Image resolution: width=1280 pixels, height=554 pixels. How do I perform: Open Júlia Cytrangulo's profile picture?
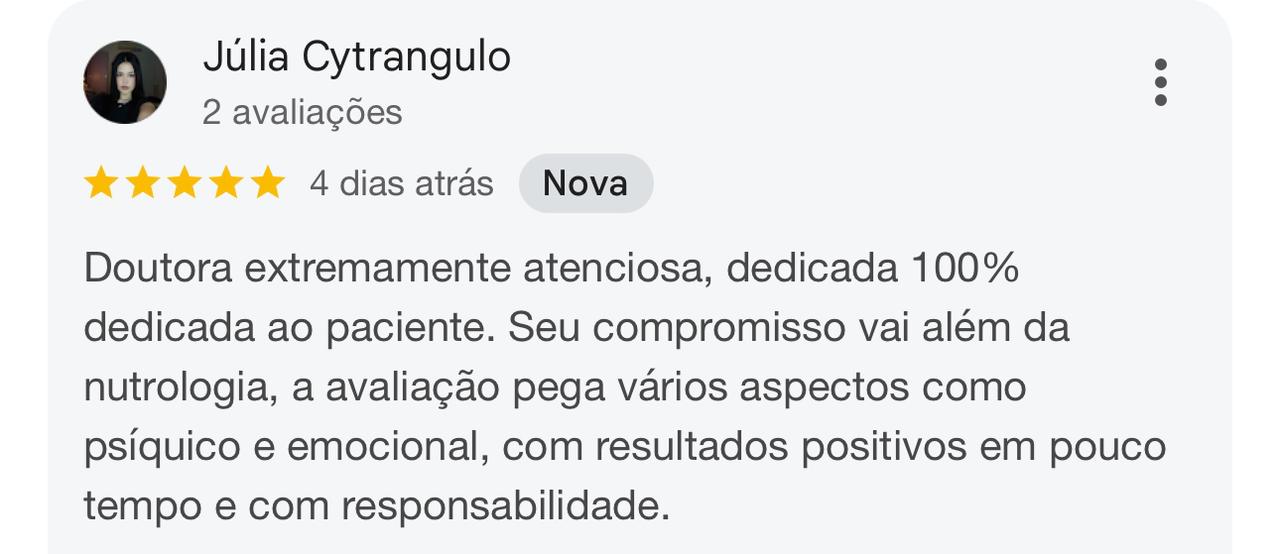click(125, 82)
